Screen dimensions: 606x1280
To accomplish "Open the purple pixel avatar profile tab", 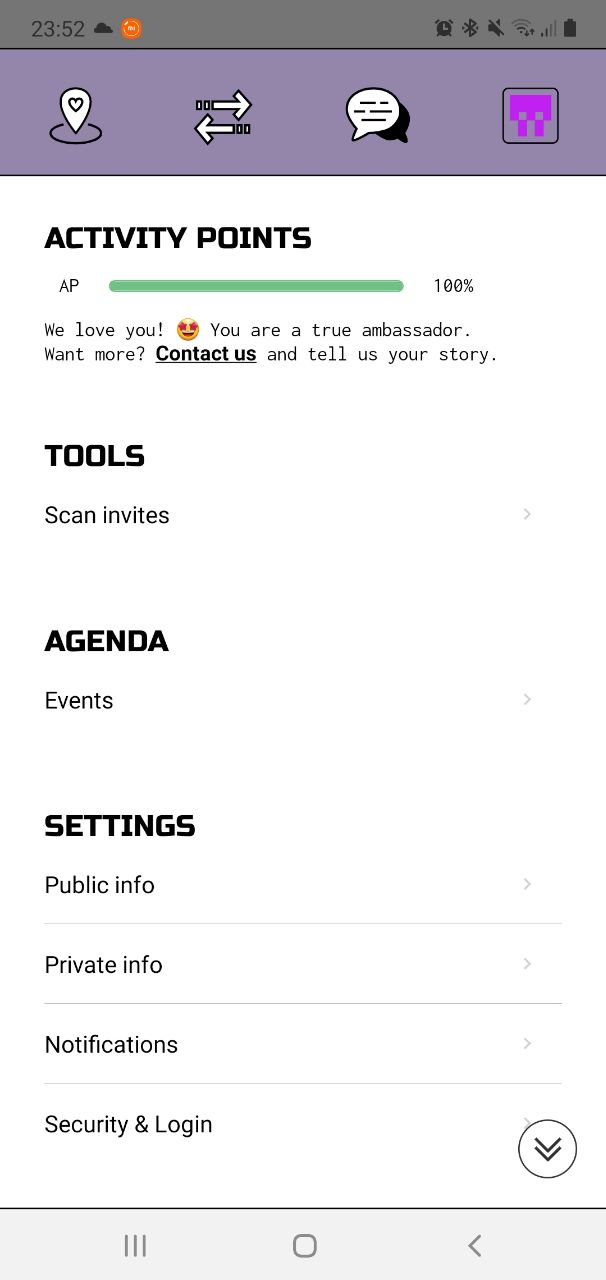I will tap(530, 116).
